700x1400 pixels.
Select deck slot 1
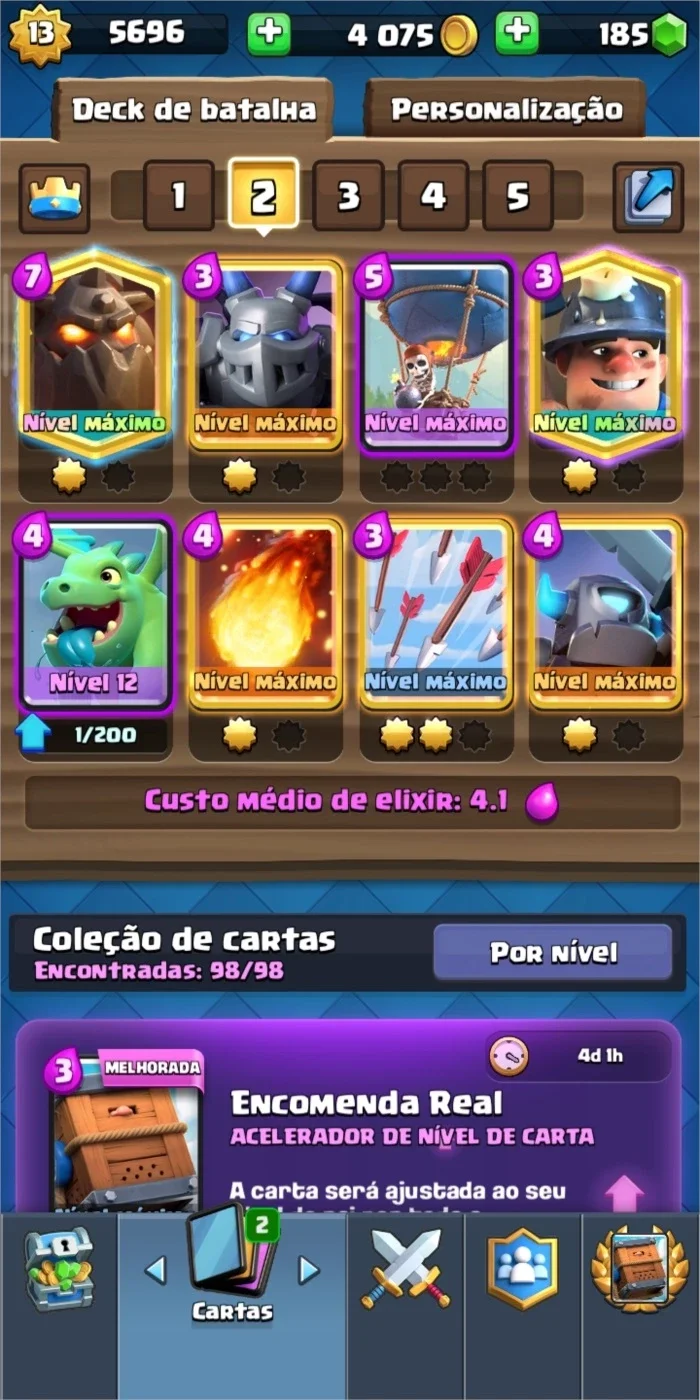point(178,195)
